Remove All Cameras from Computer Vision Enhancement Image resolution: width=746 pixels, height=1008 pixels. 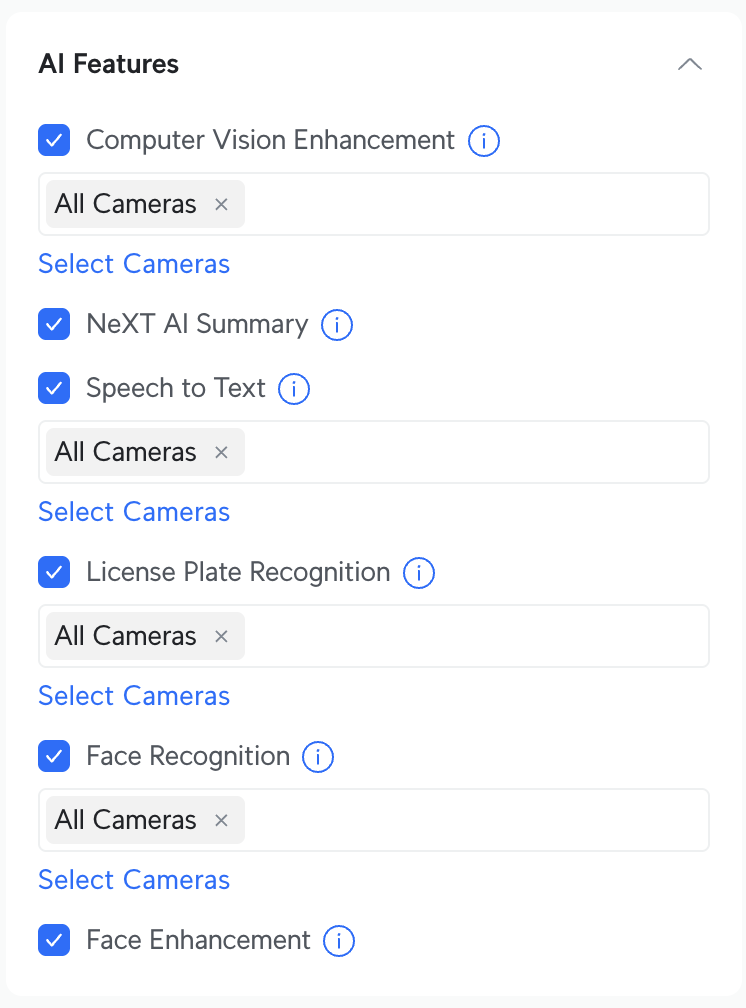point(220,204)
